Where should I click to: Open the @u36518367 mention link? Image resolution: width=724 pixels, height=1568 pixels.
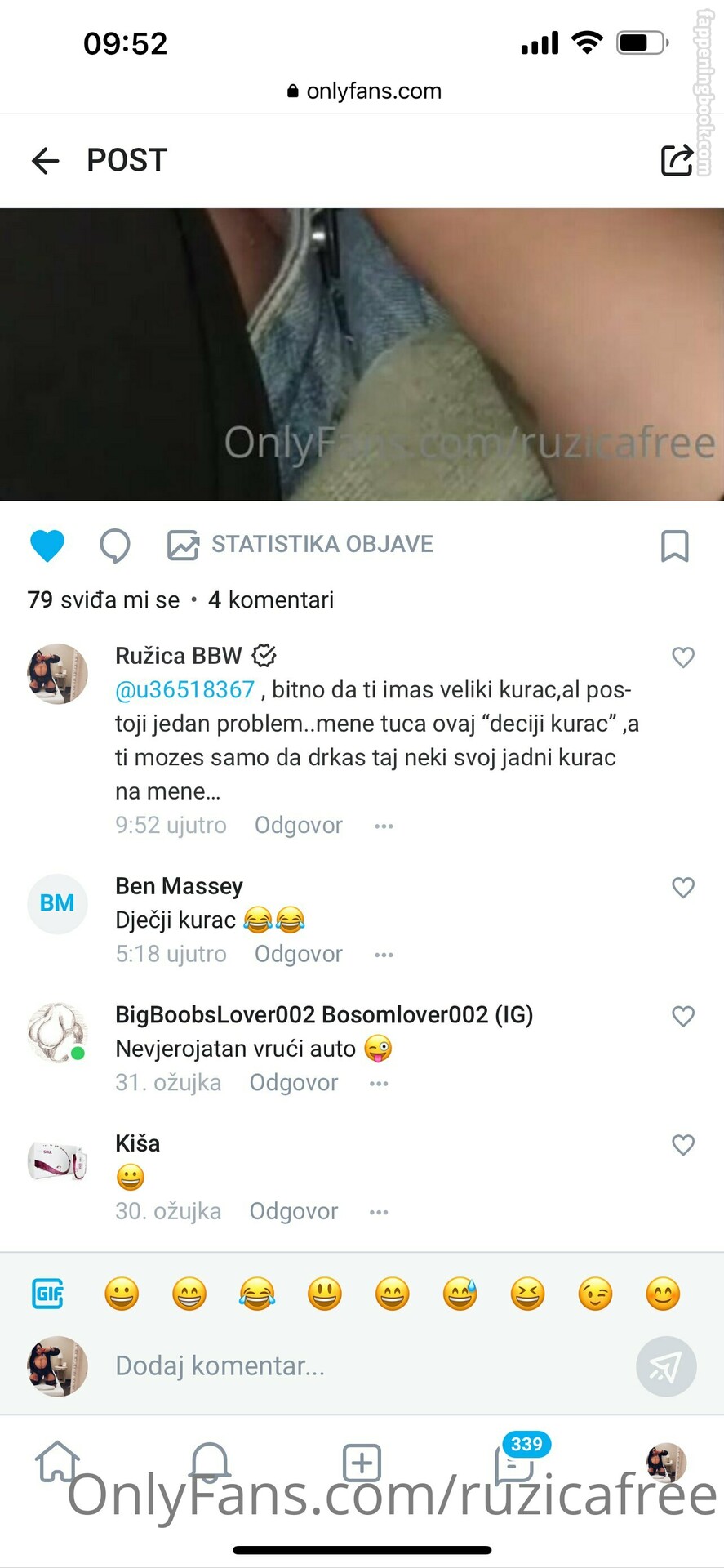point(185,690)
